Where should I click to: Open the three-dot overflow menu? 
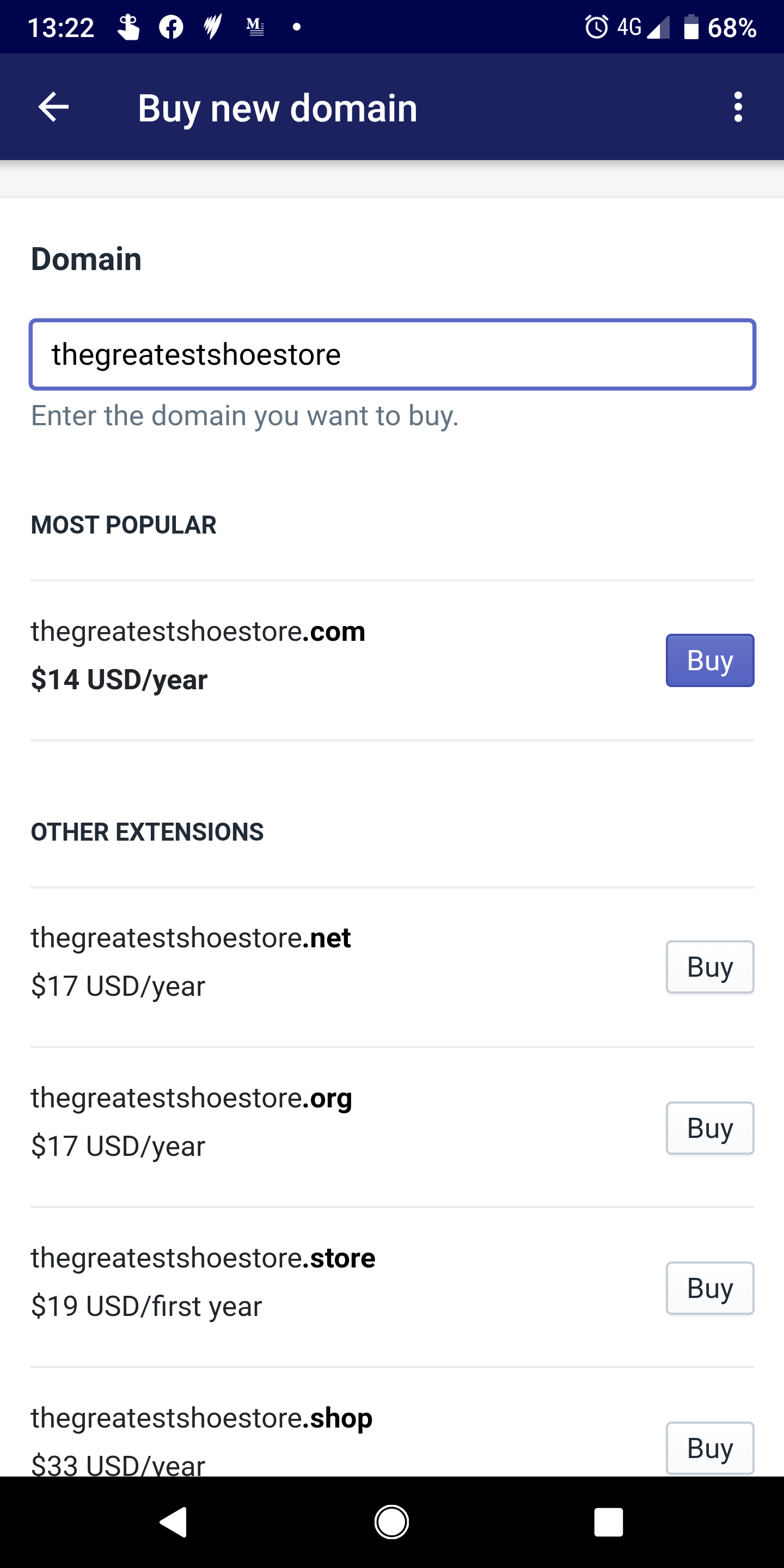pyautogui.click(x=738, y=107)
